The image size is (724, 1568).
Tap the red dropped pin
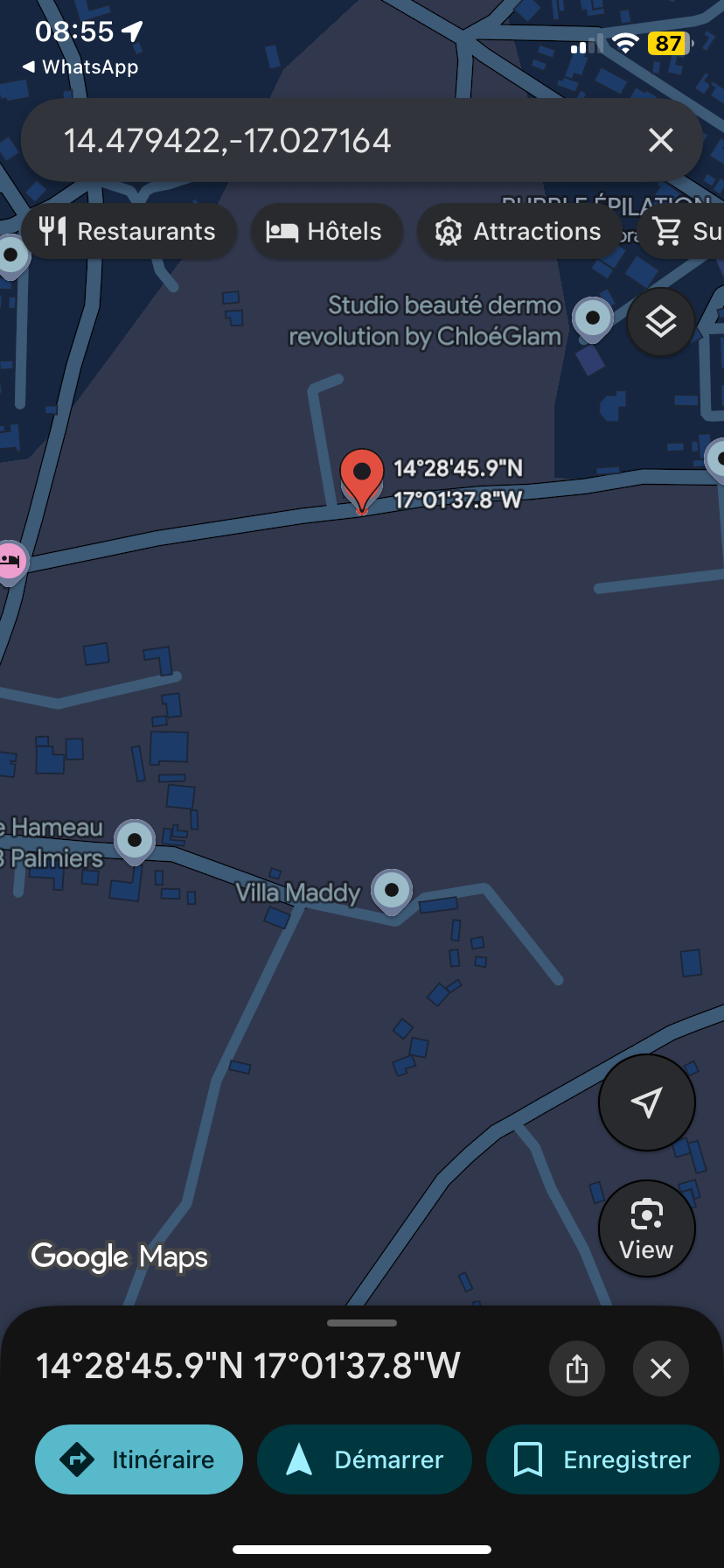pyautogui.click(x=361, y=475)
